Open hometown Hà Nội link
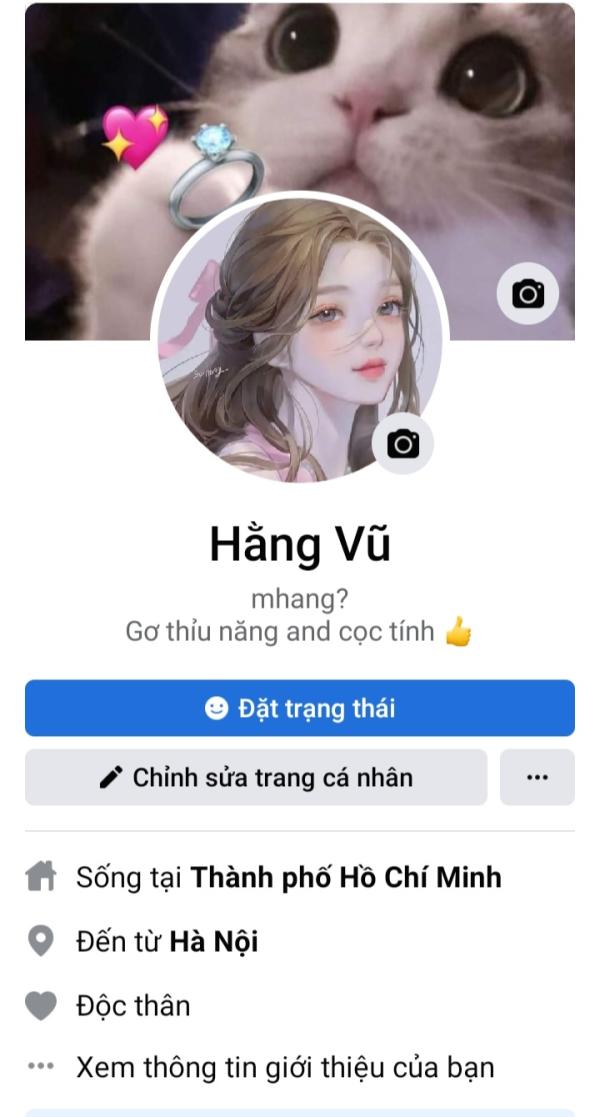Screen dimensions: 600x1117 pos(213,941)
